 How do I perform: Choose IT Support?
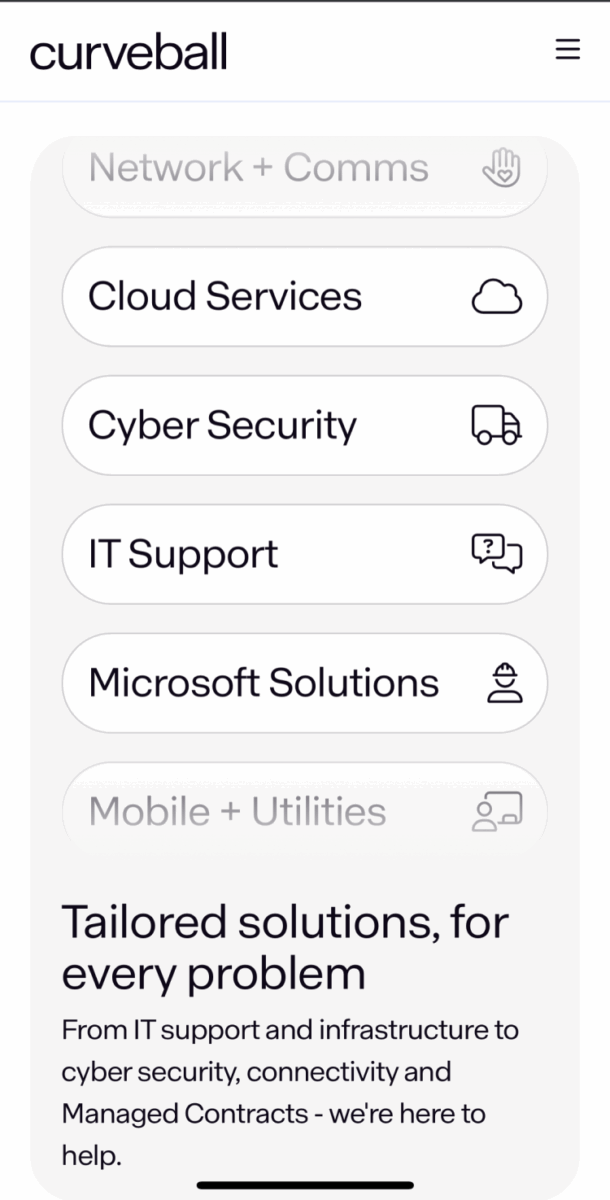(x=305, y=554)
